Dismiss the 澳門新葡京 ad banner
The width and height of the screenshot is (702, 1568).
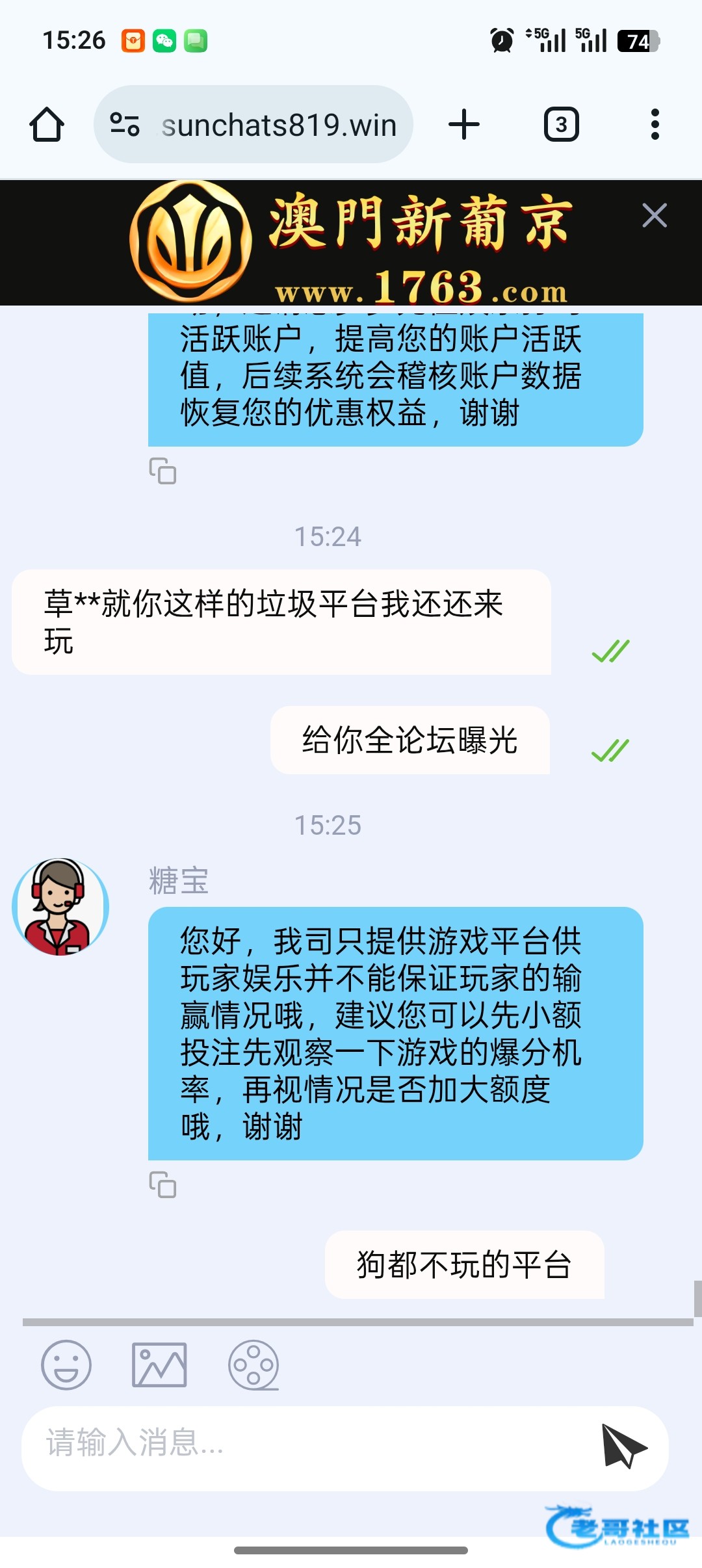[x=654, y=215]
